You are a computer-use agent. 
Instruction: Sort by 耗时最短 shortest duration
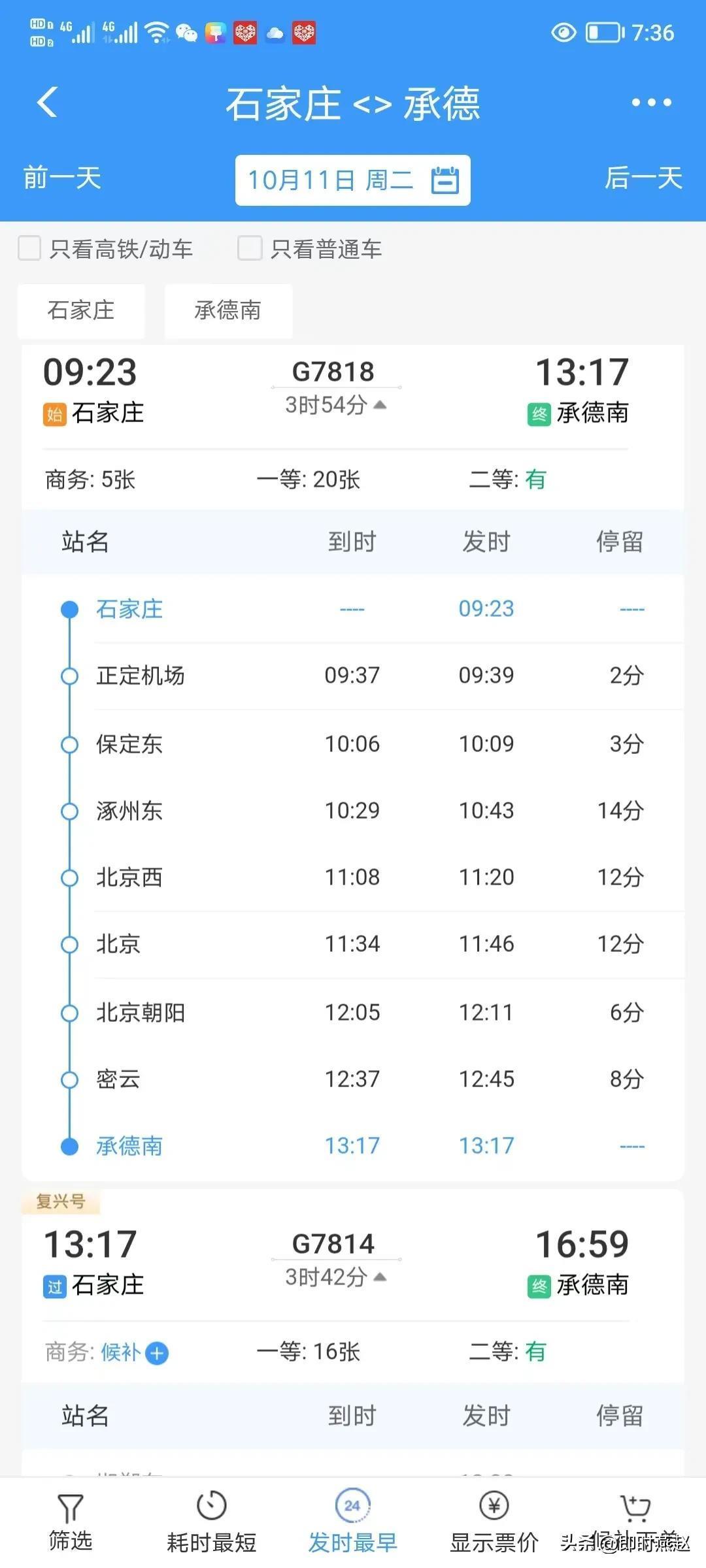pos(211,1524)
